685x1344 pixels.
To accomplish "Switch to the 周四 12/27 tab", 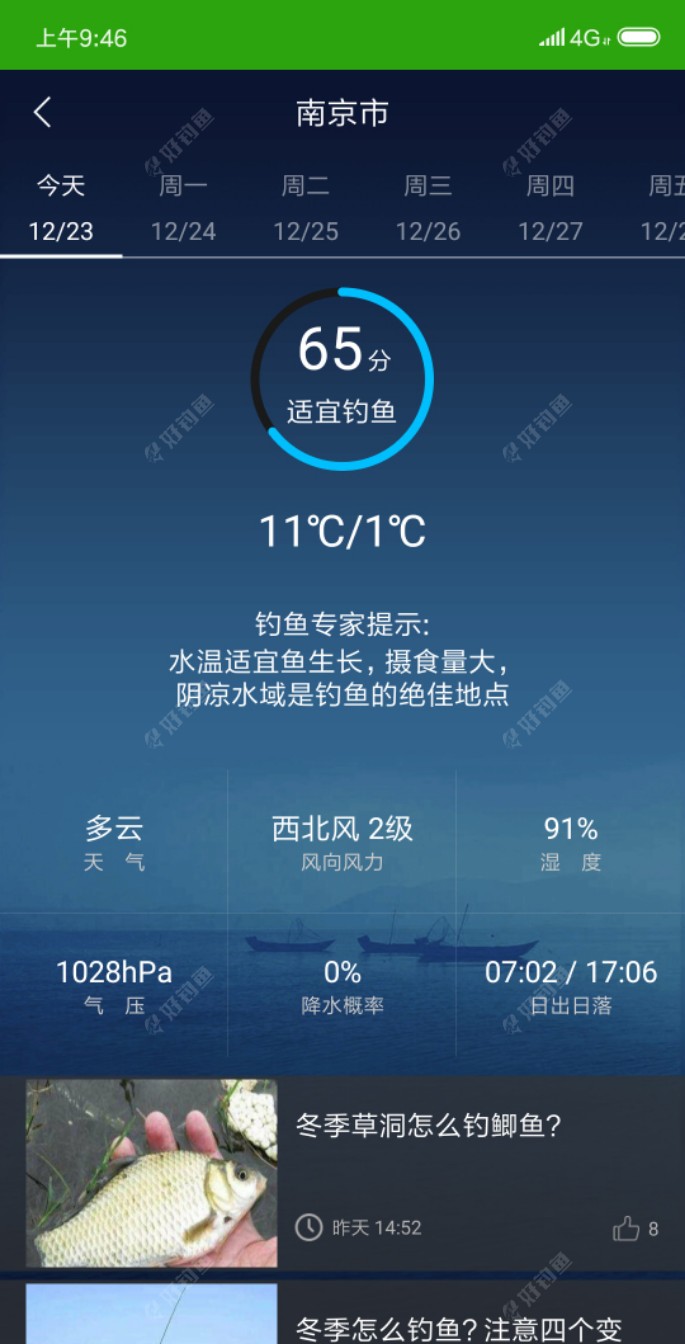I will pos(550,209).
